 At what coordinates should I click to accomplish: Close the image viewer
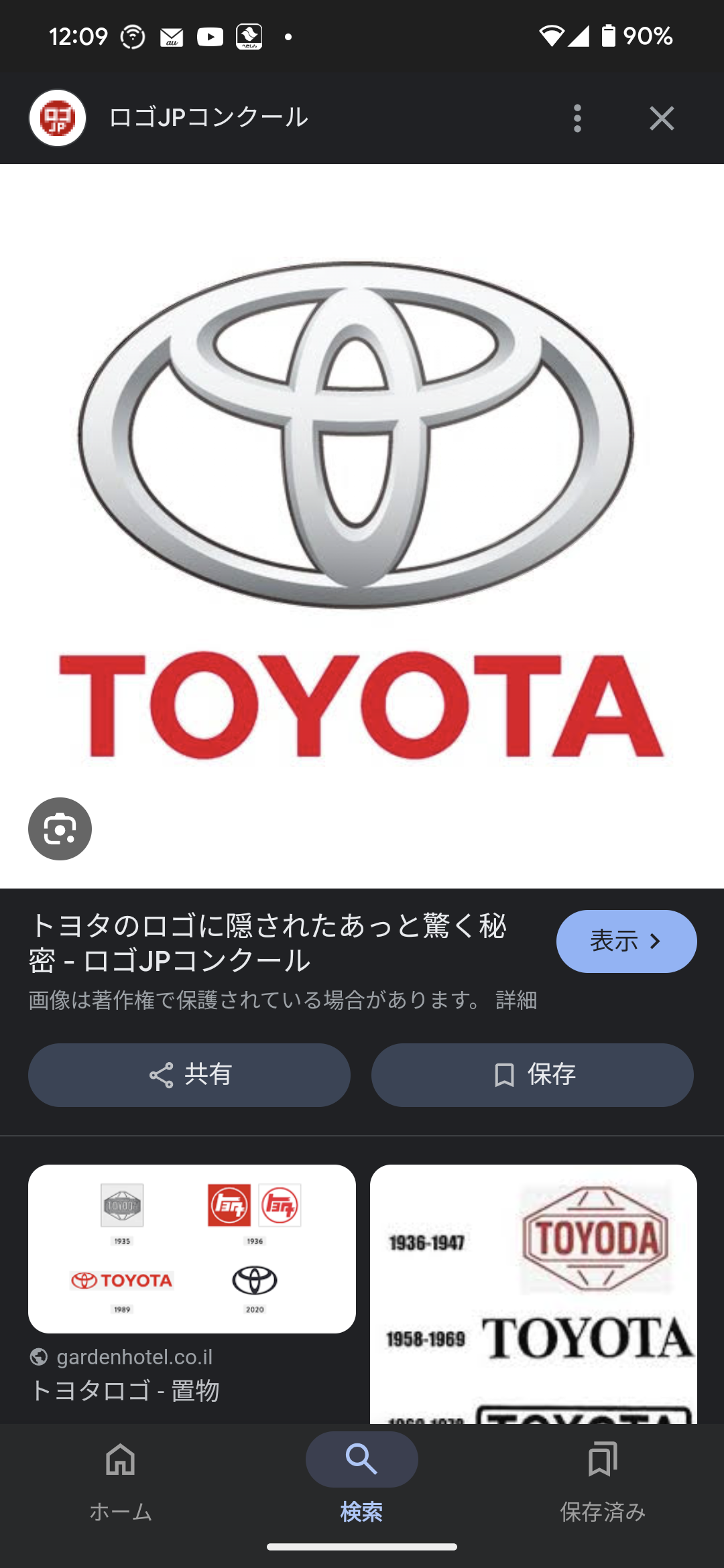(662, 119)
